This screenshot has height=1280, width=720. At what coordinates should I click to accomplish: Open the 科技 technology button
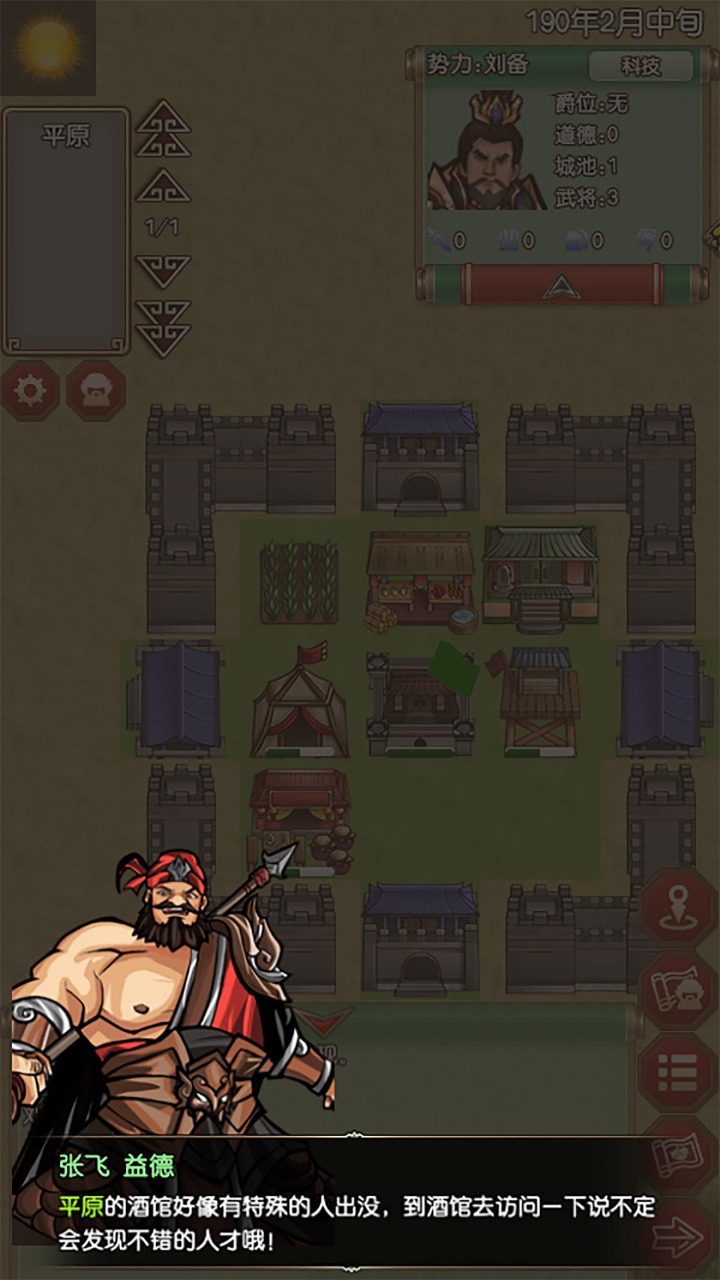coord(640,66)
